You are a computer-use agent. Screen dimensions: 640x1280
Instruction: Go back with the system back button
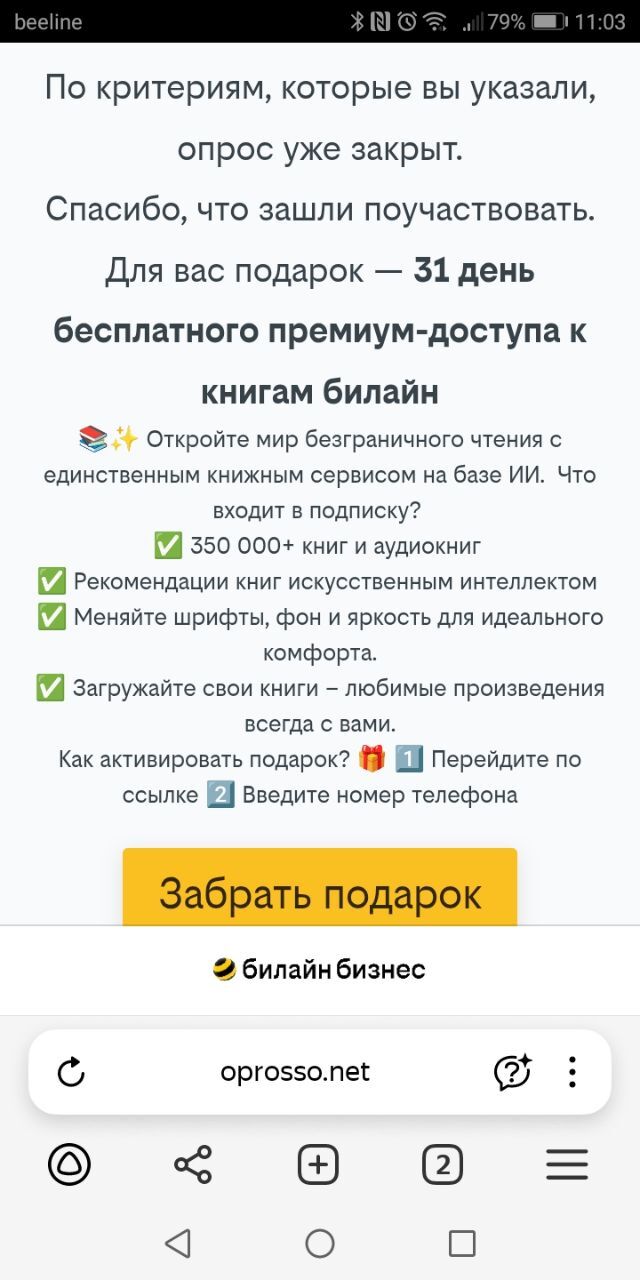pyautogui.click(x=177, y=1243)
